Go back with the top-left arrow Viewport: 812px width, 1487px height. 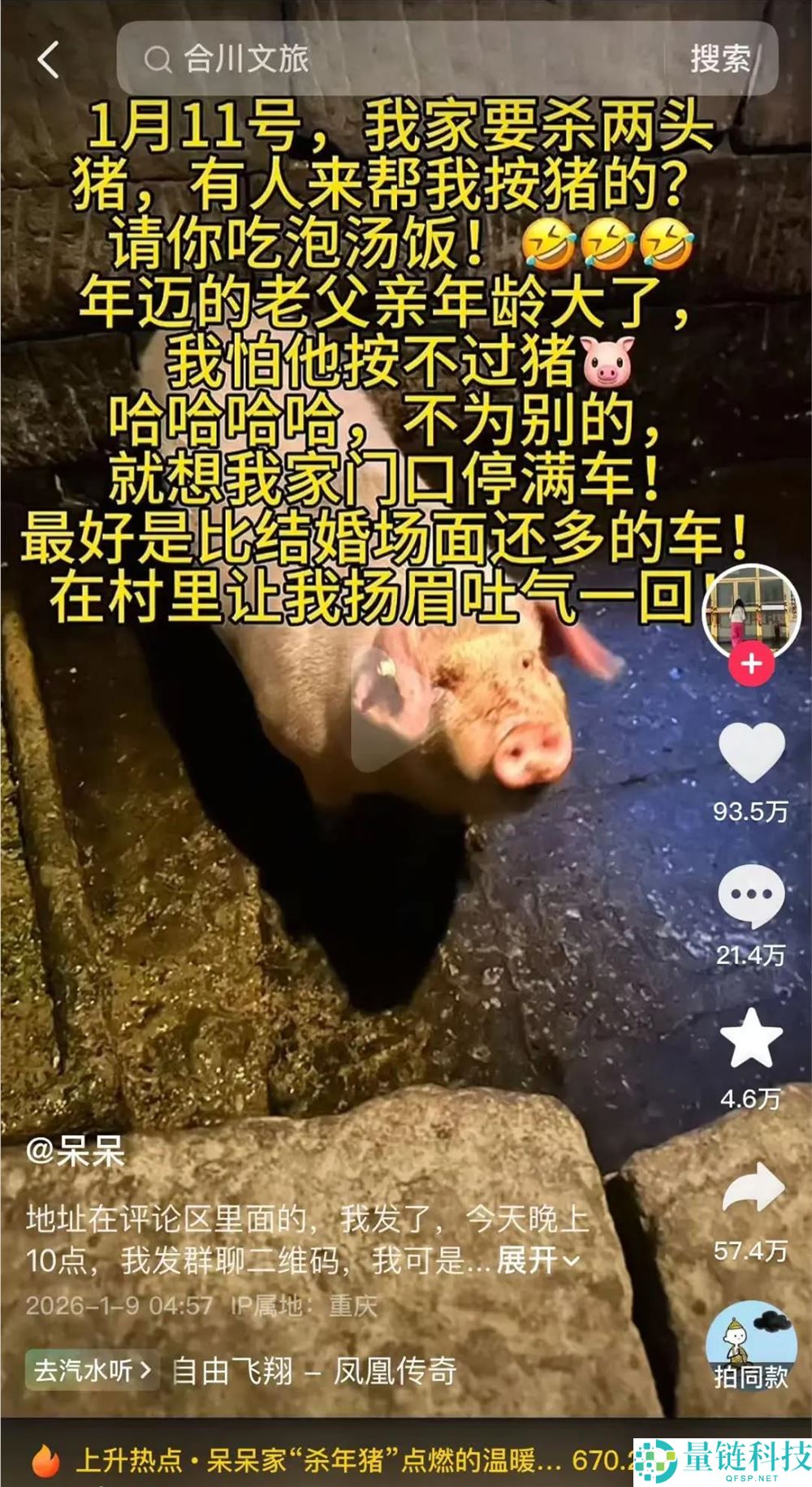(x=48, y=59)
